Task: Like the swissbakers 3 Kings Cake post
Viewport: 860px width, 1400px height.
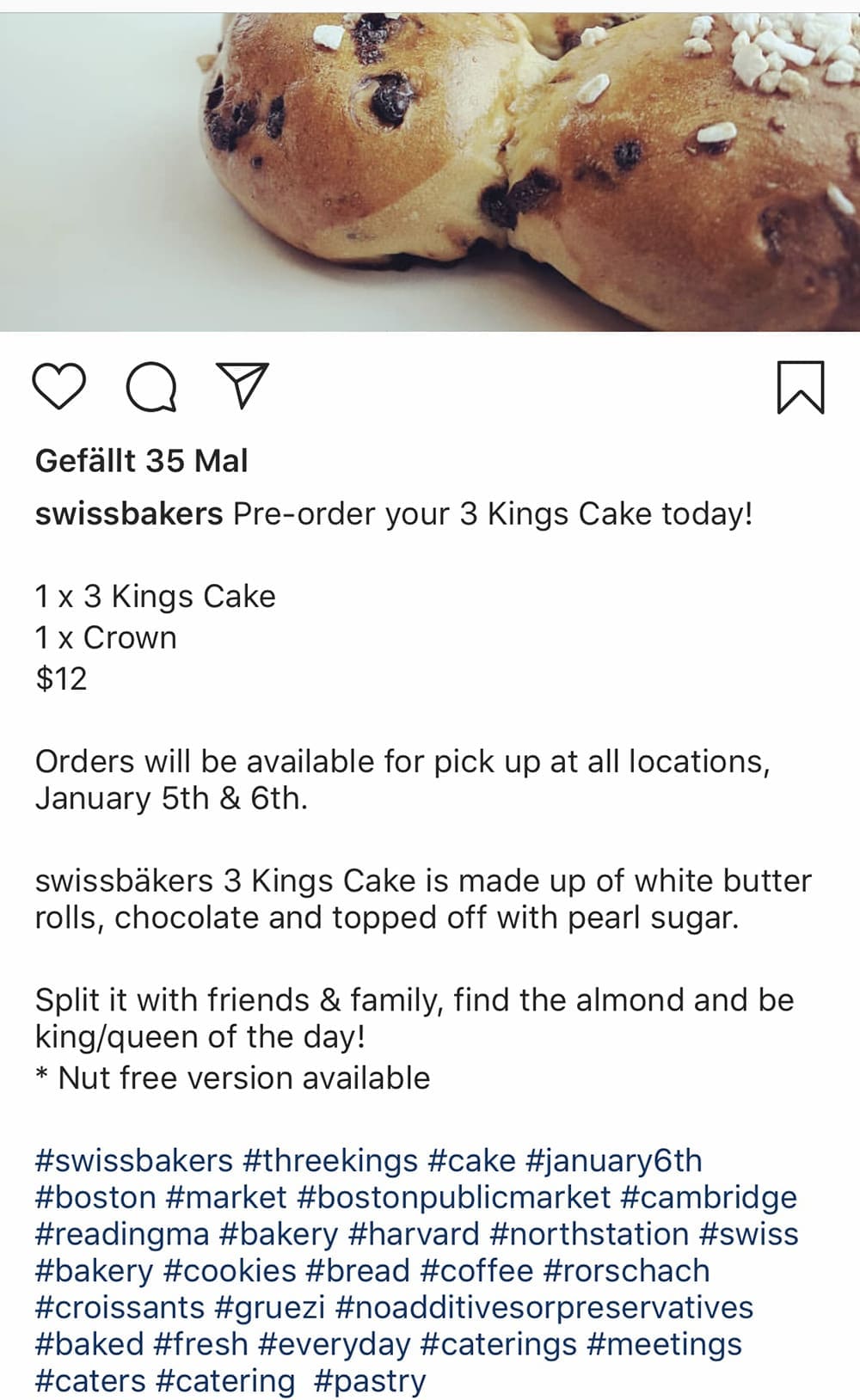Action: 59,386
